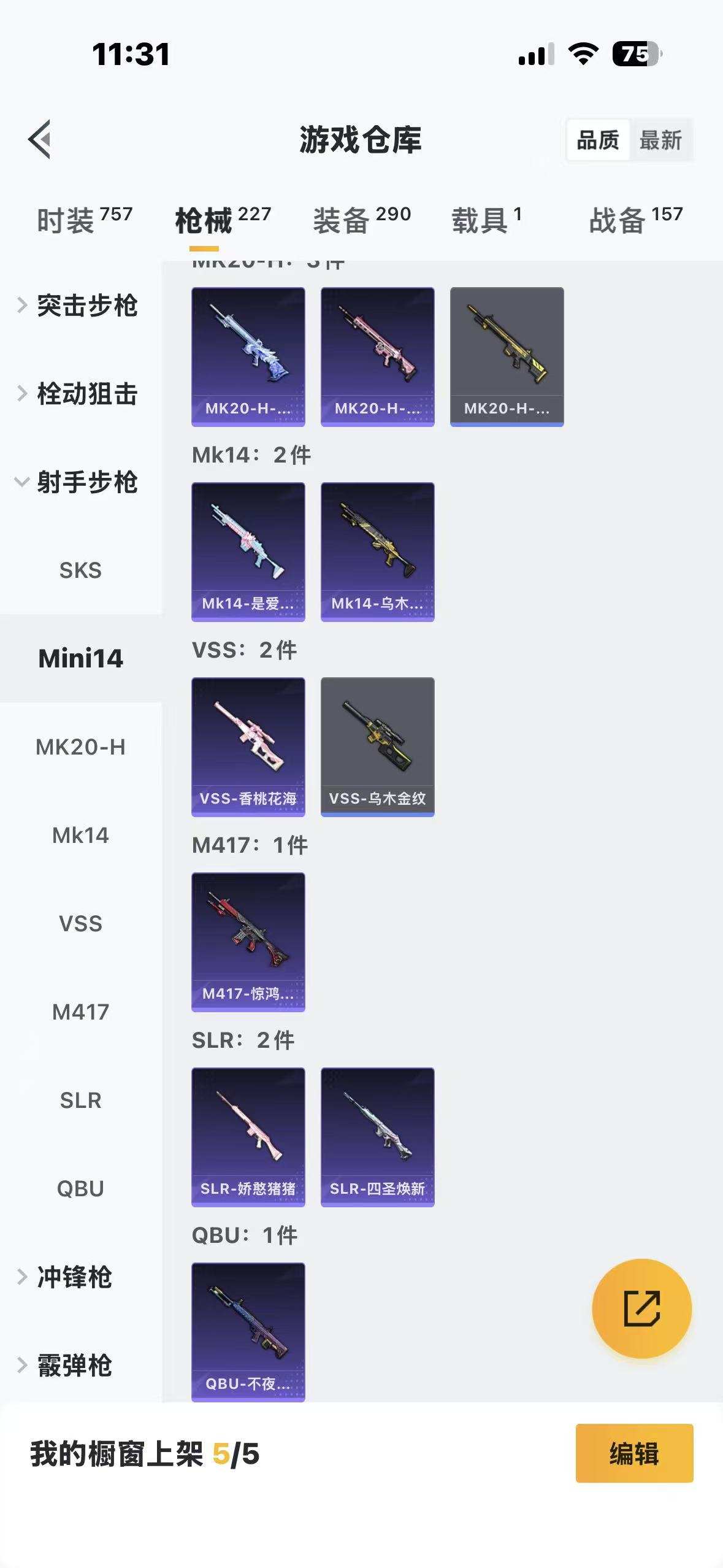
Task: Select SKS in the side list
Action: click(x=80, y=571)
